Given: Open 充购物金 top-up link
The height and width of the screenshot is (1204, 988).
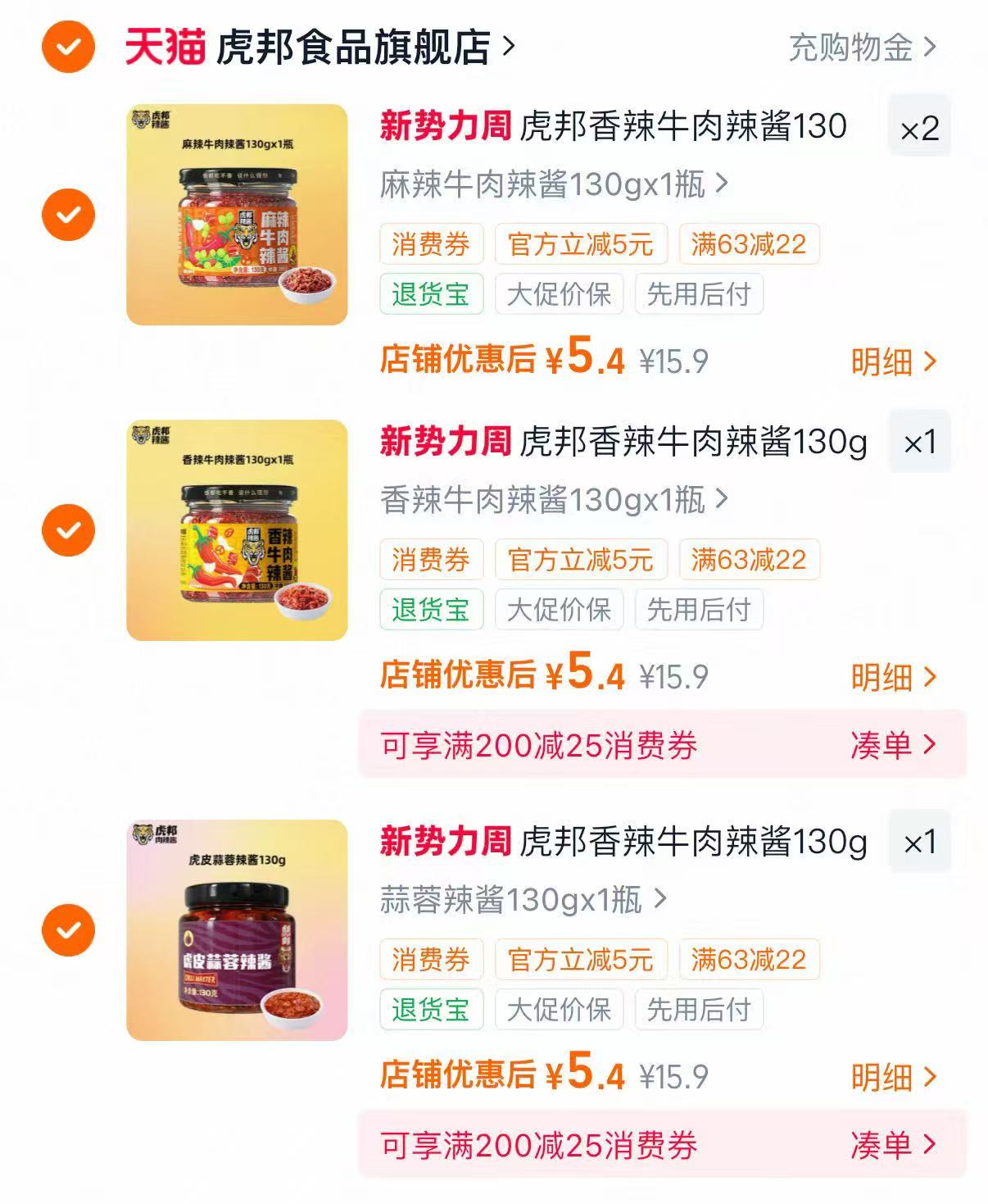Looking at the screenshot, I should tap(862, 48).
